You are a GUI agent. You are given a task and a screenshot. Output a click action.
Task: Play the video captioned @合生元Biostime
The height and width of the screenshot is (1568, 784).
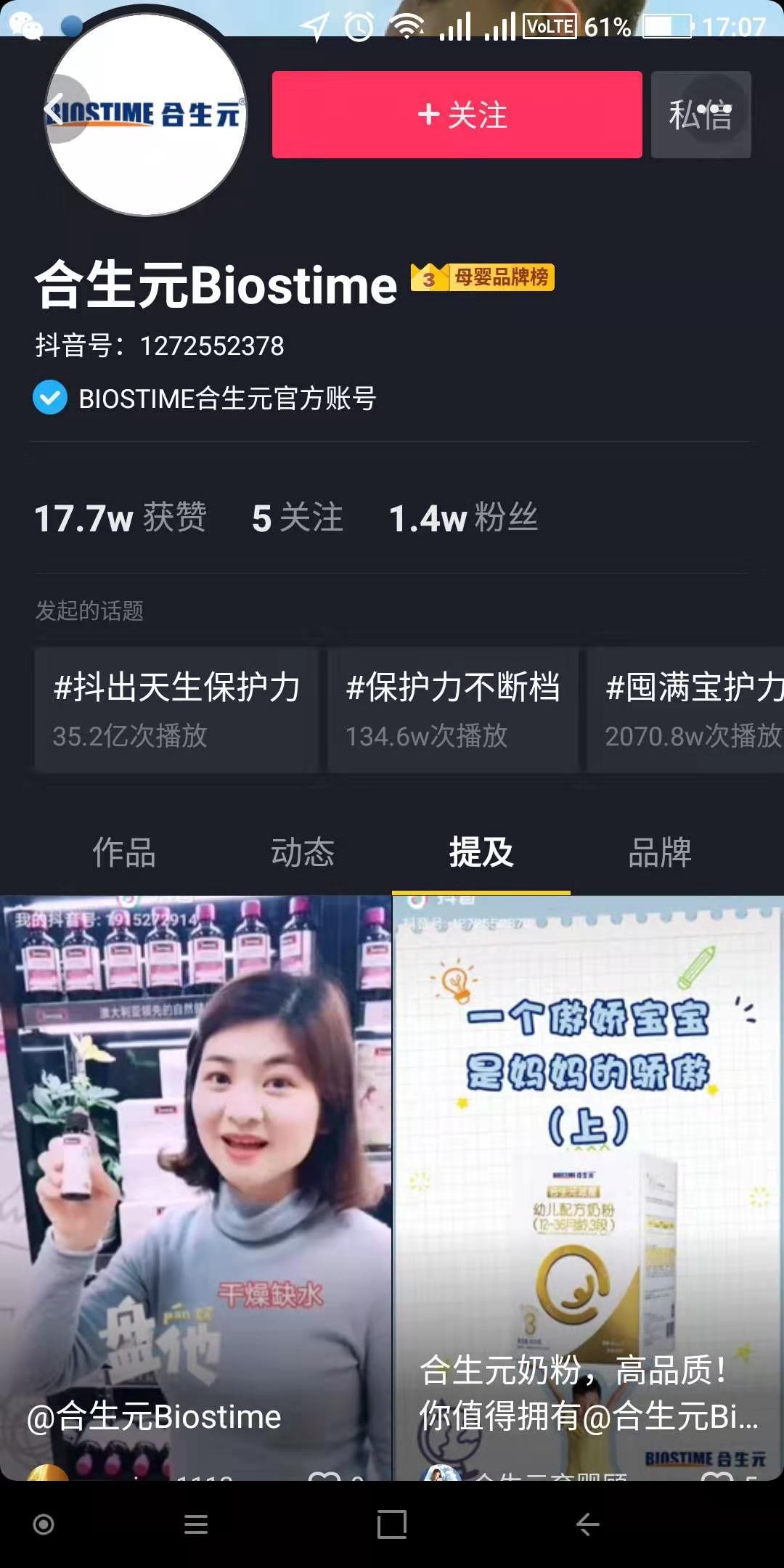[195, 1188]
